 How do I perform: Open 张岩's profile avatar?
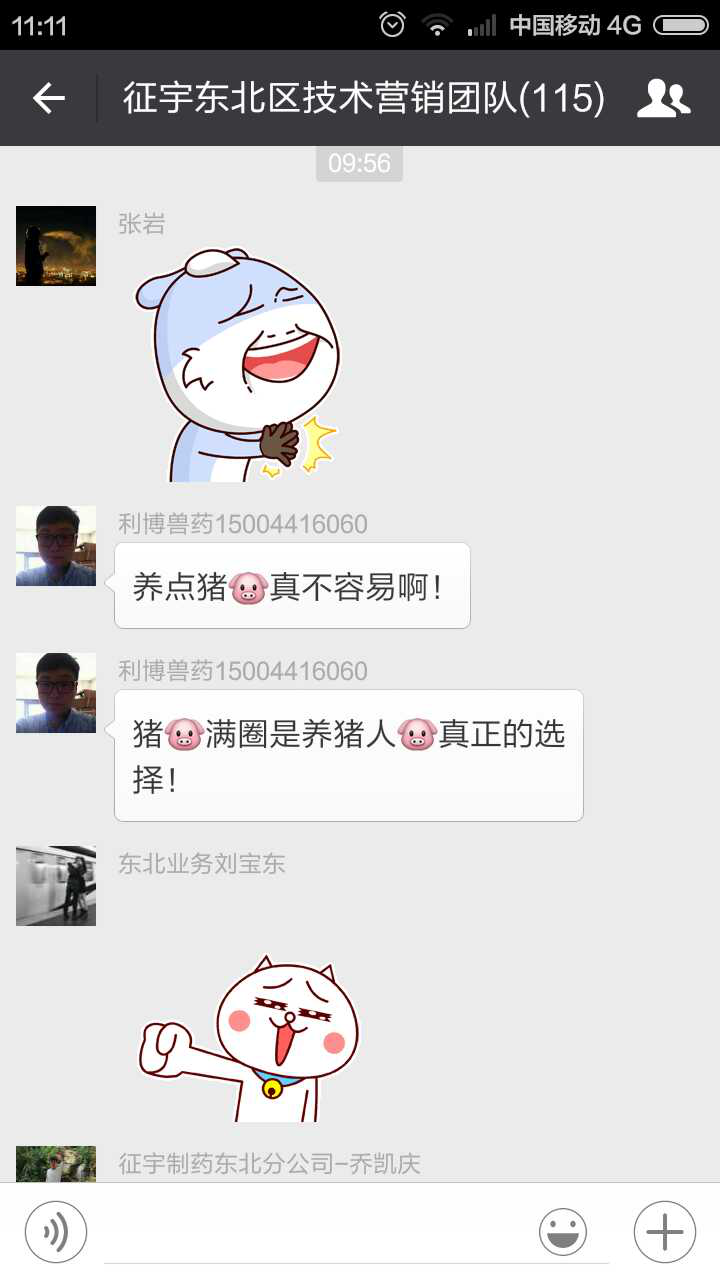point(56,246)
